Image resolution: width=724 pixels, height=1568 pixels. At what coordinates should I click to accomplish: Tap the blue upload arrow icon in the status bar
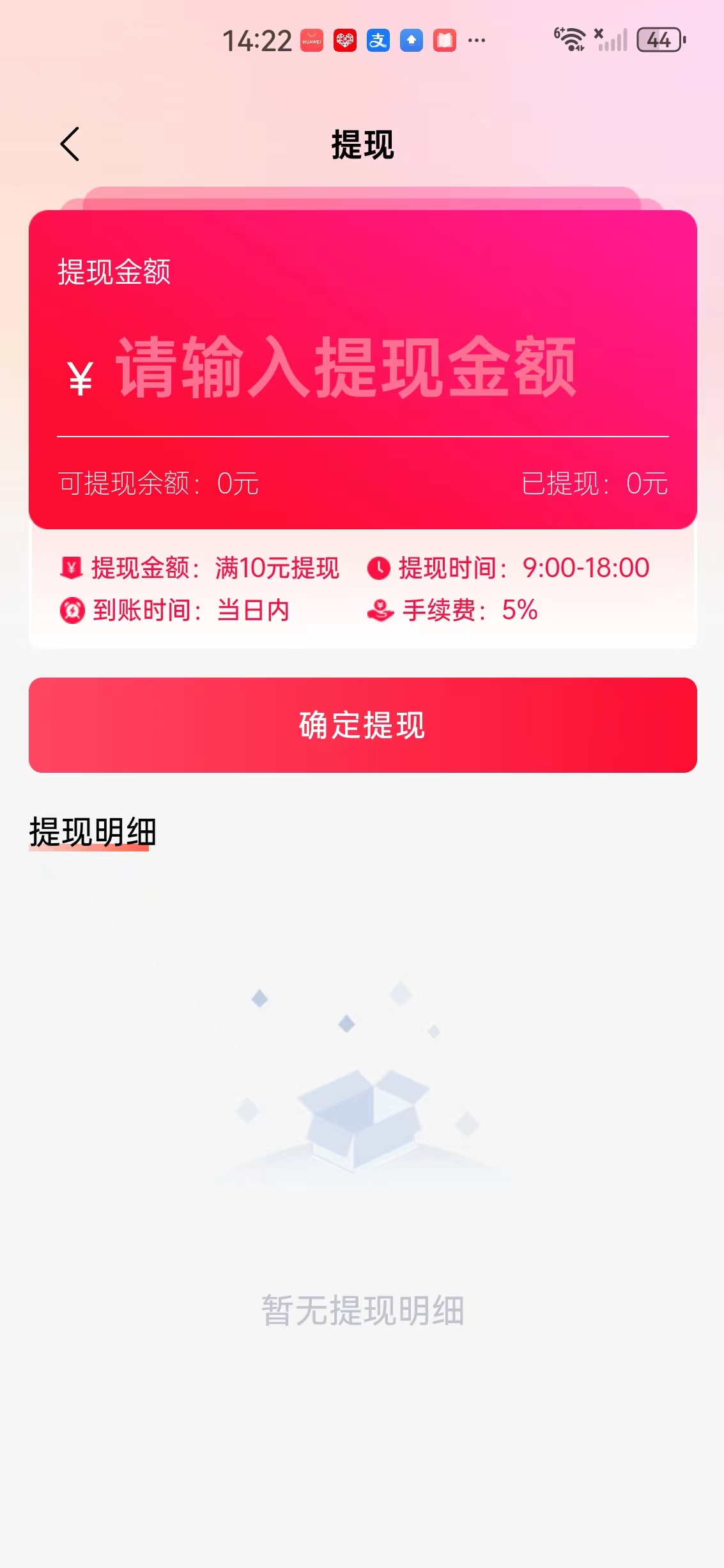pos(411,40)
